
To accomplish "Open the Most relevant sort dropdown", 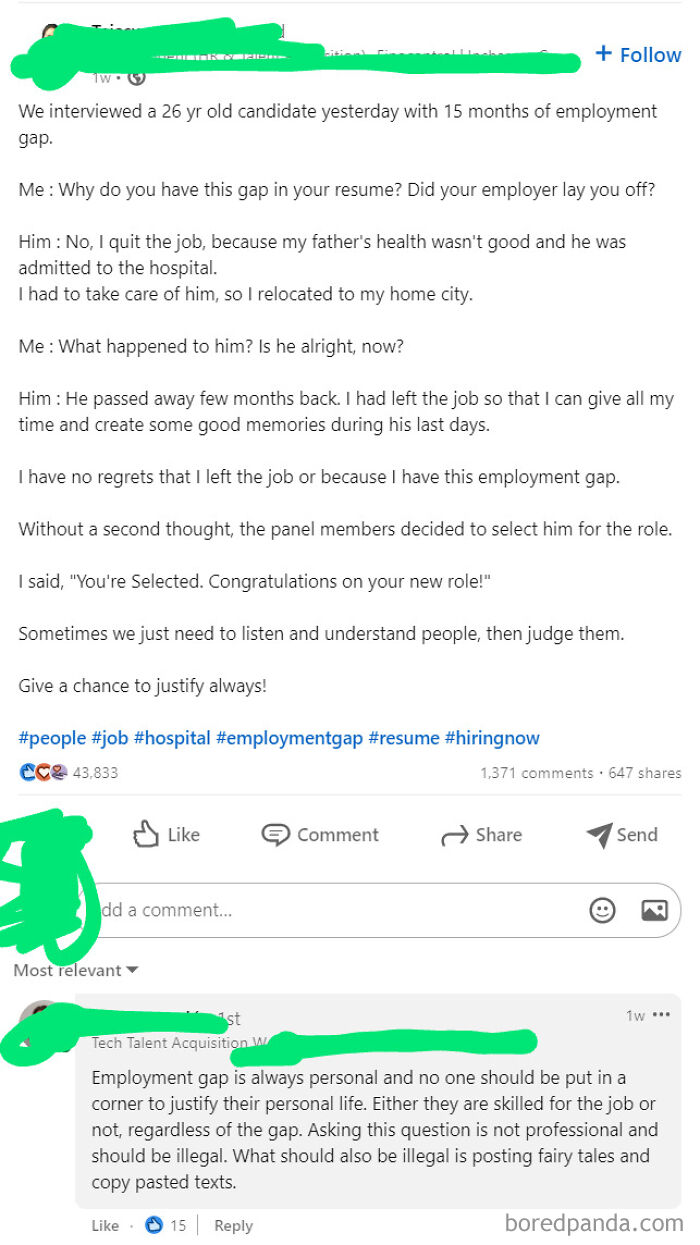I will pyautogui.click(x=76, y=970).
